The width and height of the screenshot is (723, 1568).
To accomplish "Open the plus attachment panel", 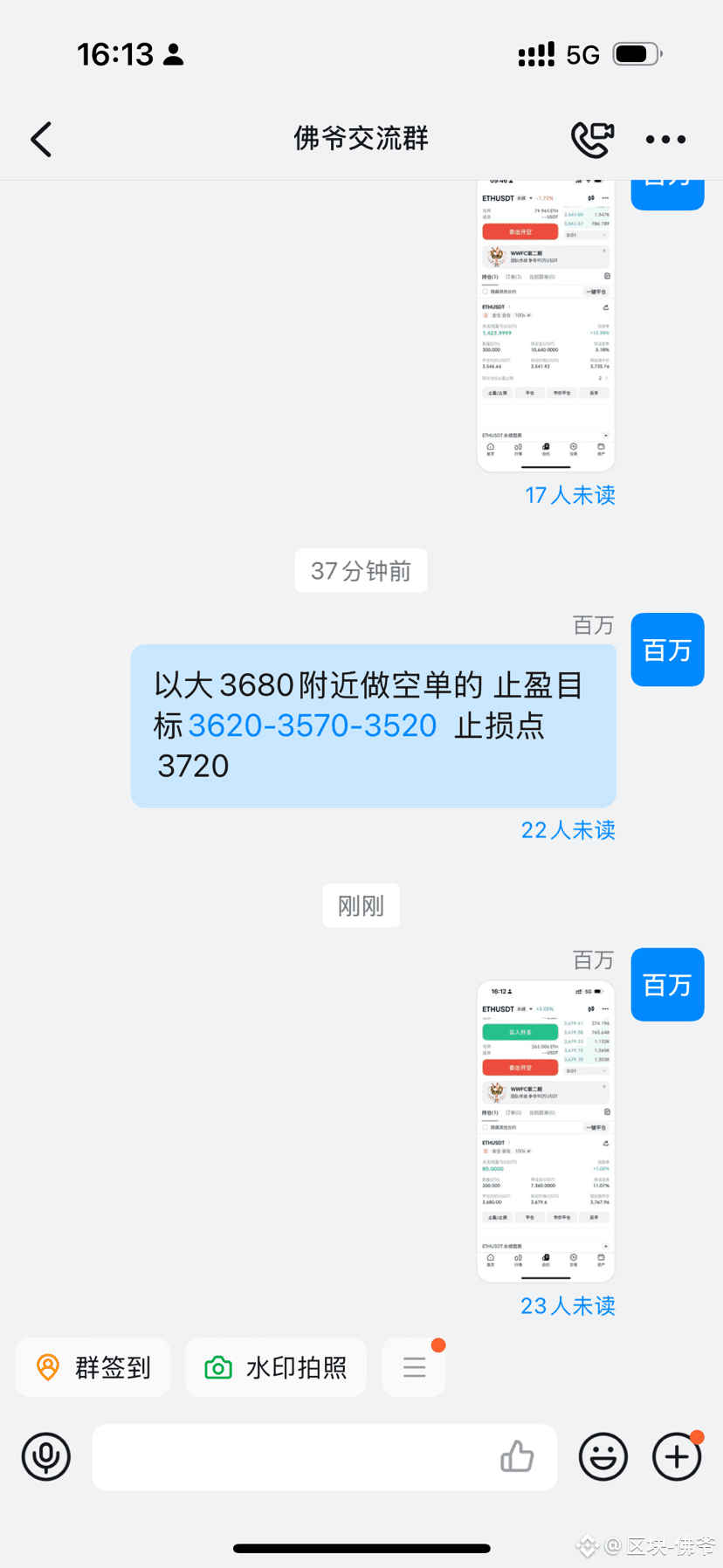I will tap(678, 1457).
